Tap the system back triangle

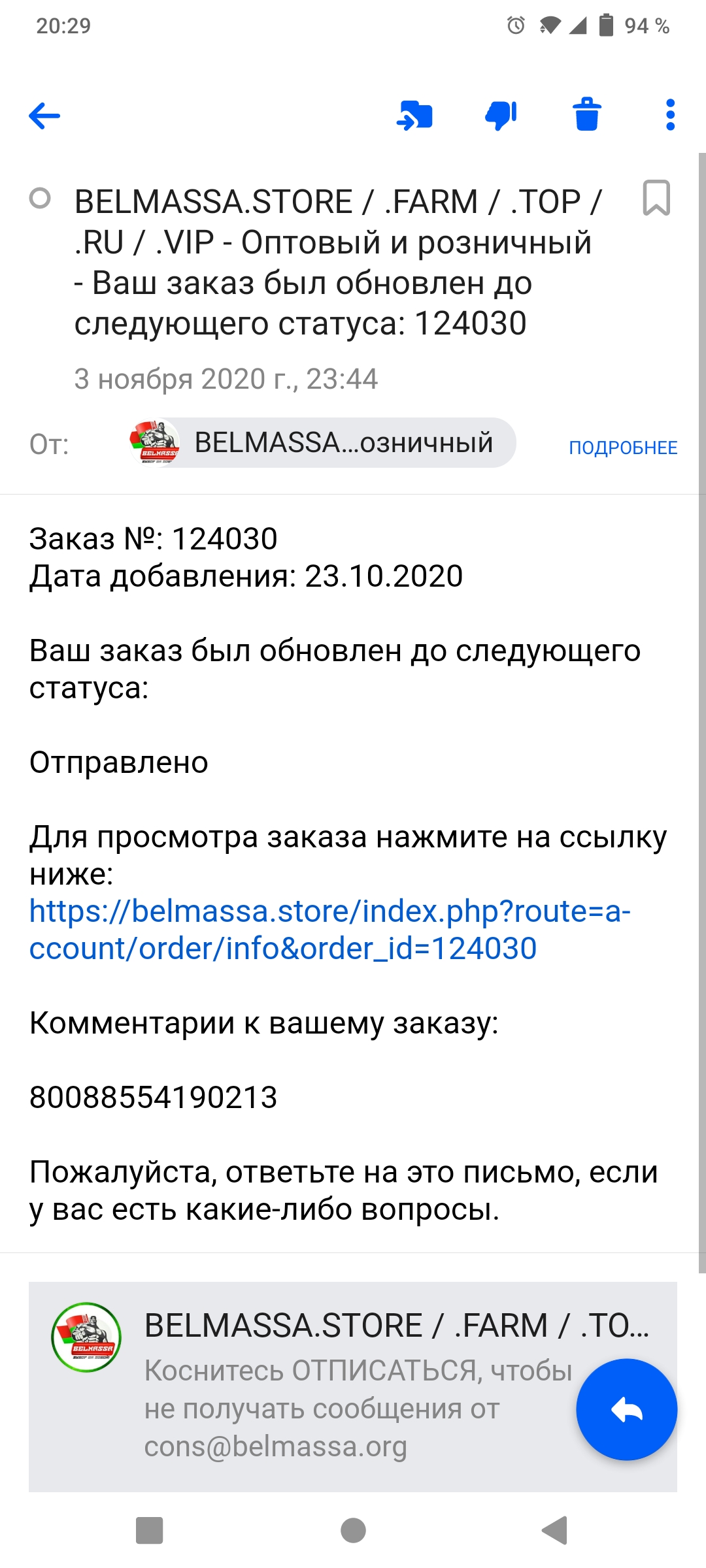(x=555, y=1530)
